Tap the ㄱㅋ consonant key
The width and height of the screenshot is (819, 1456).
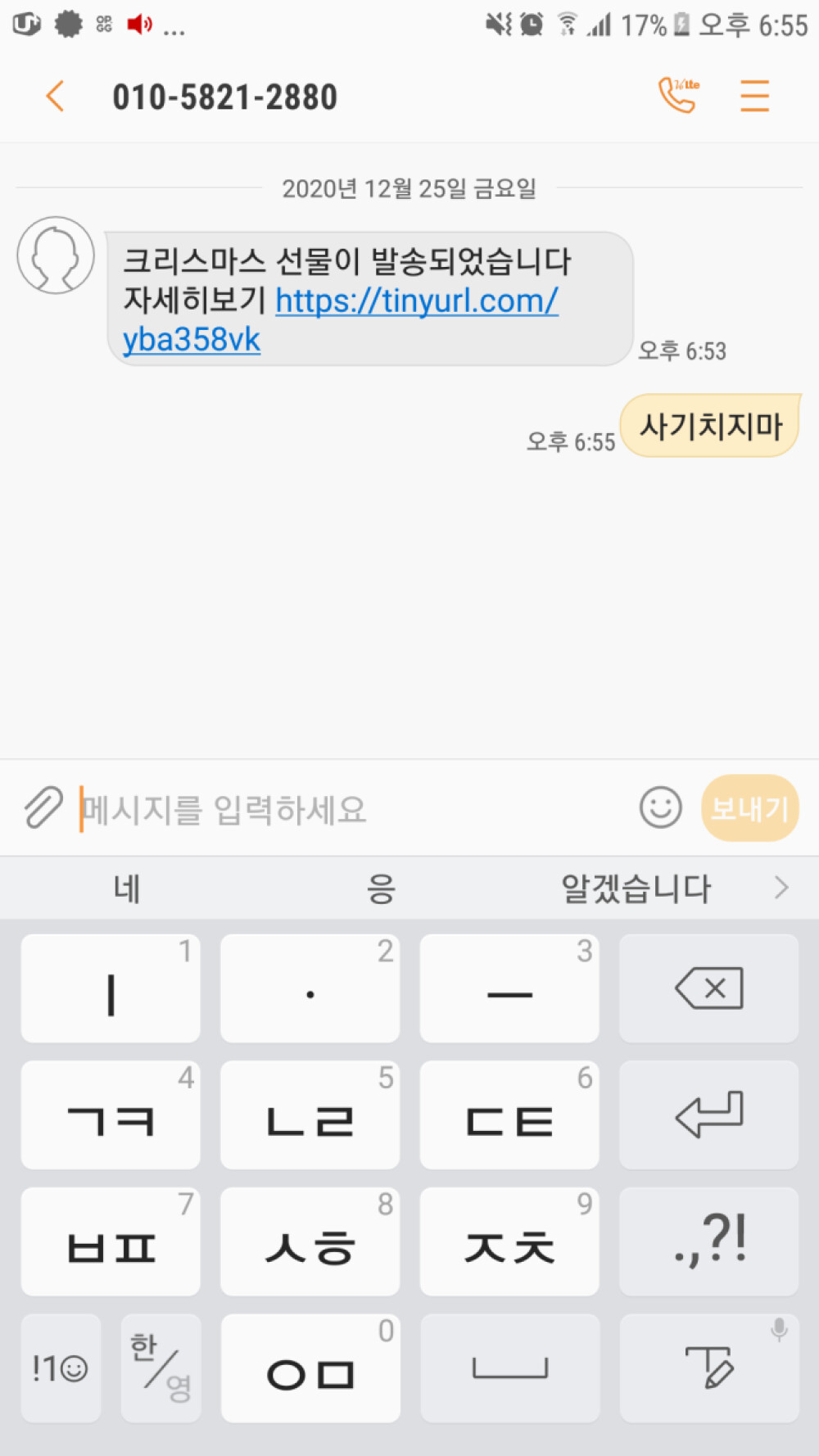pos(111,1115)
